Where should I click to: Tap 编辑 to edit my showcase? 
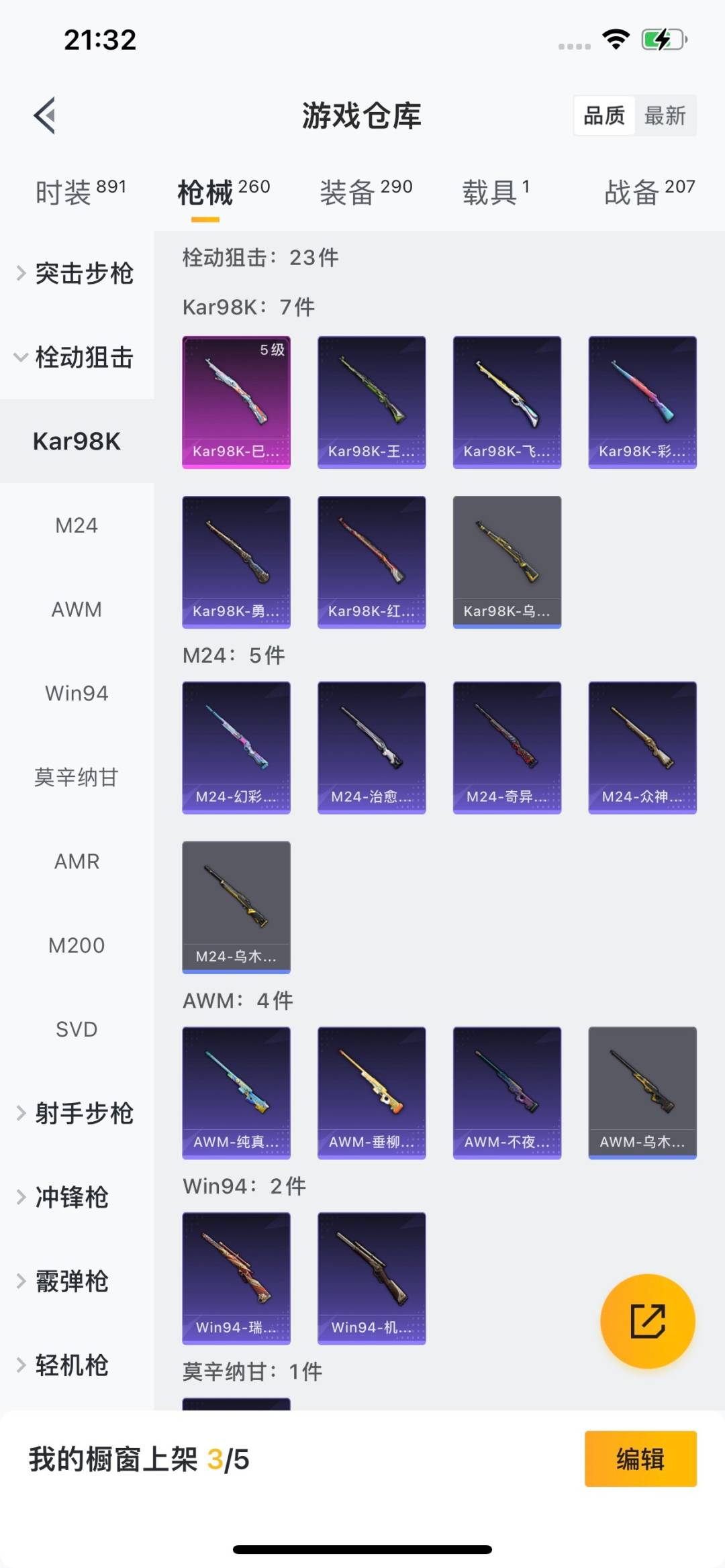(640, 1459)
